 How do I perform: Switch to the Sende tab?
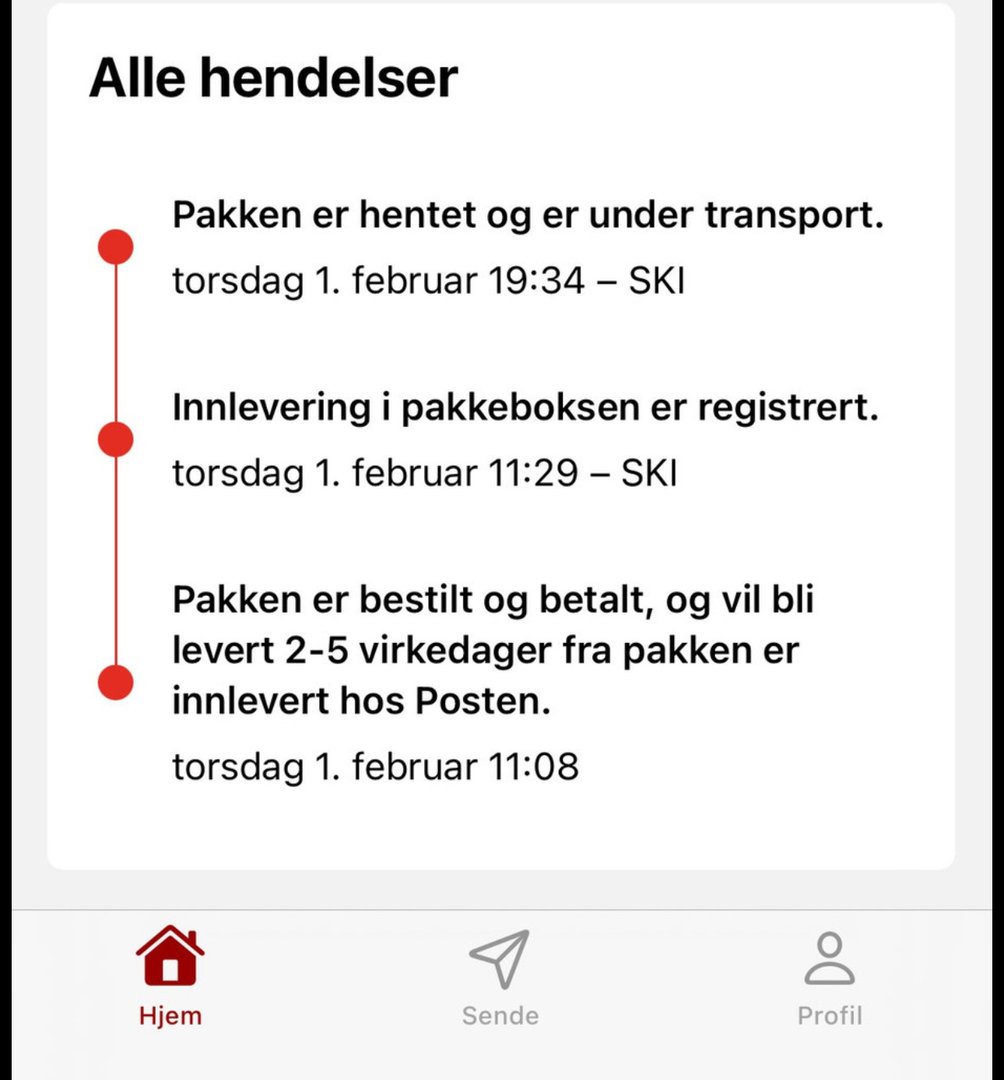pyautogui.click(x=500, y=975)
